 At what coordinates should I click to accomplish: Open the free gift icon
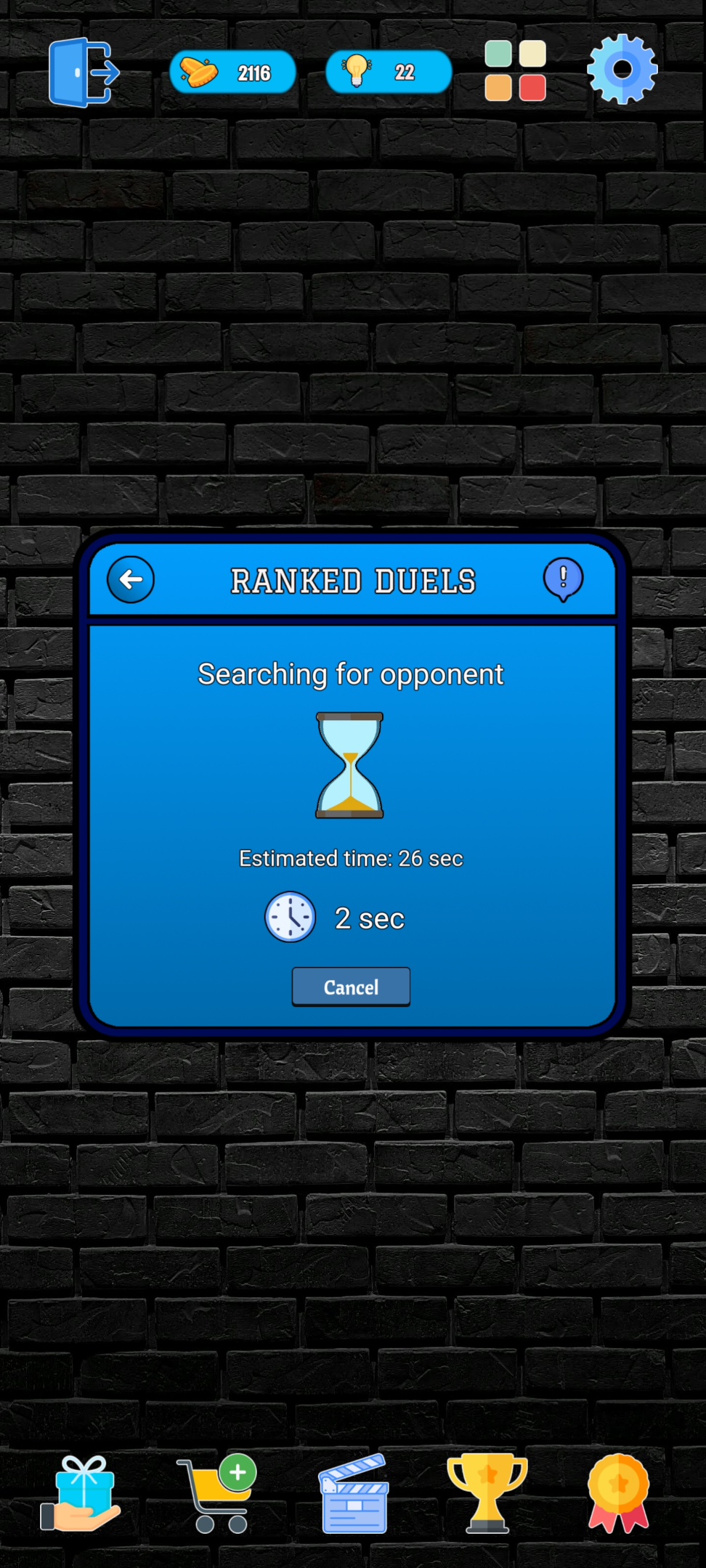pos(80,1494)
